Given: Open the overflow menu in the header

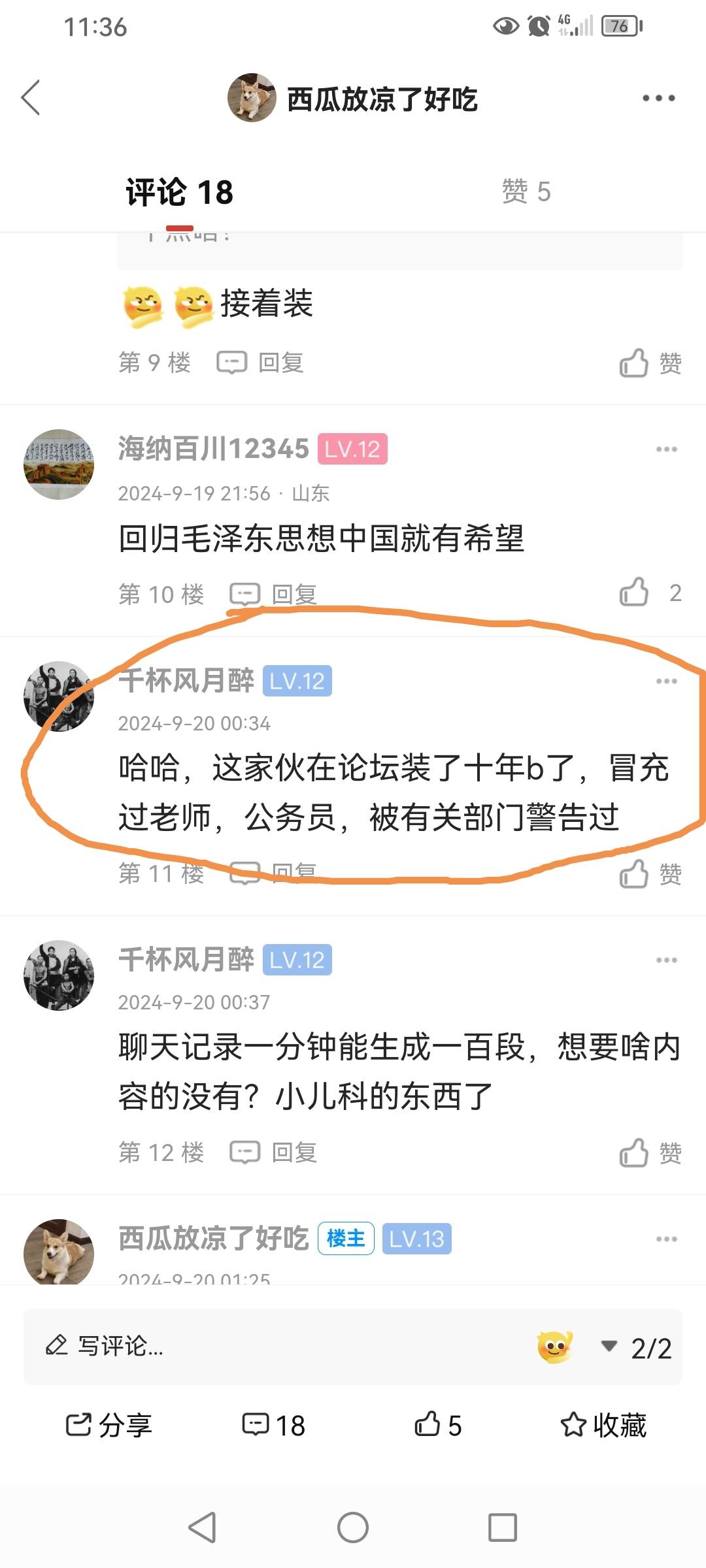Looking at the screenshot, I should pos(658,98).
